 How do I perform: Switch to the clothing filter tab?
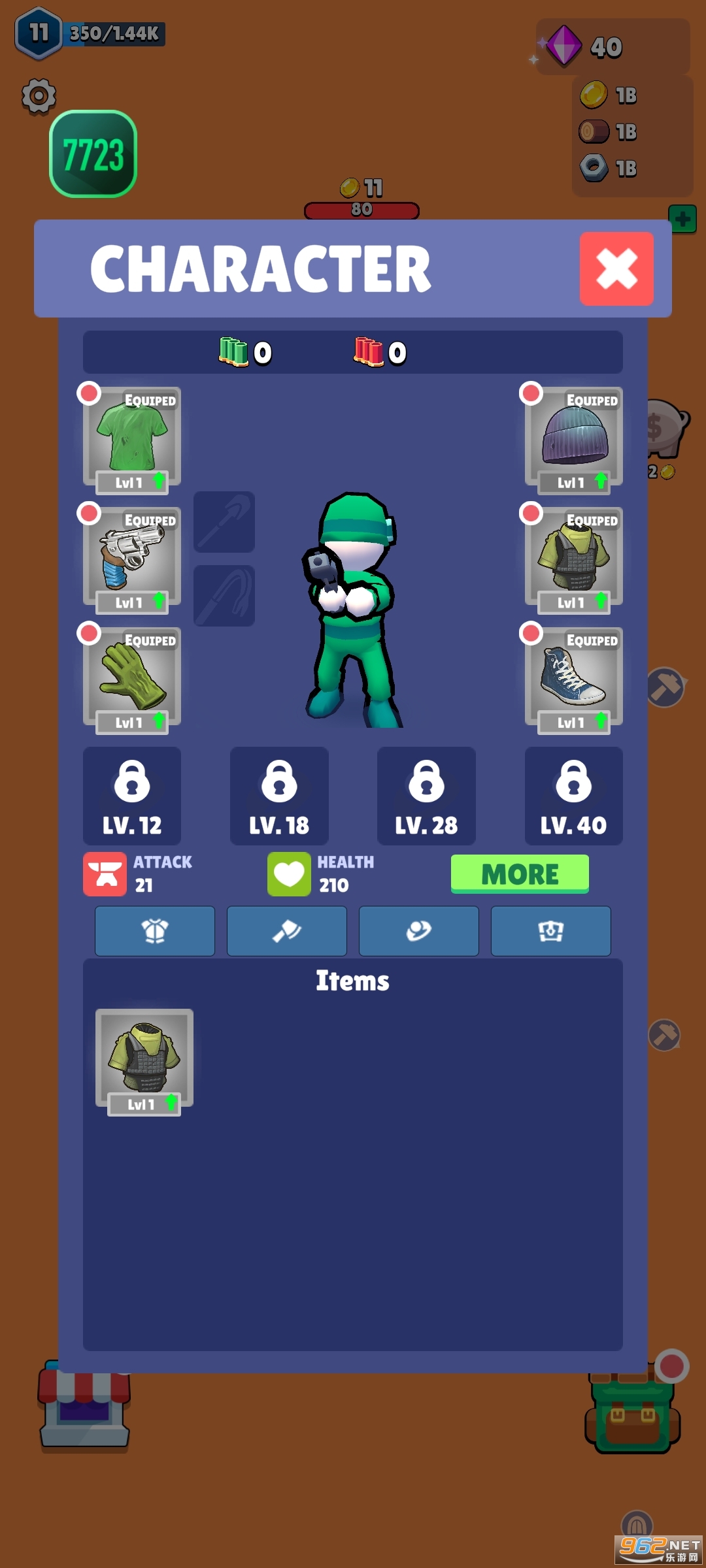coord(155,931)
